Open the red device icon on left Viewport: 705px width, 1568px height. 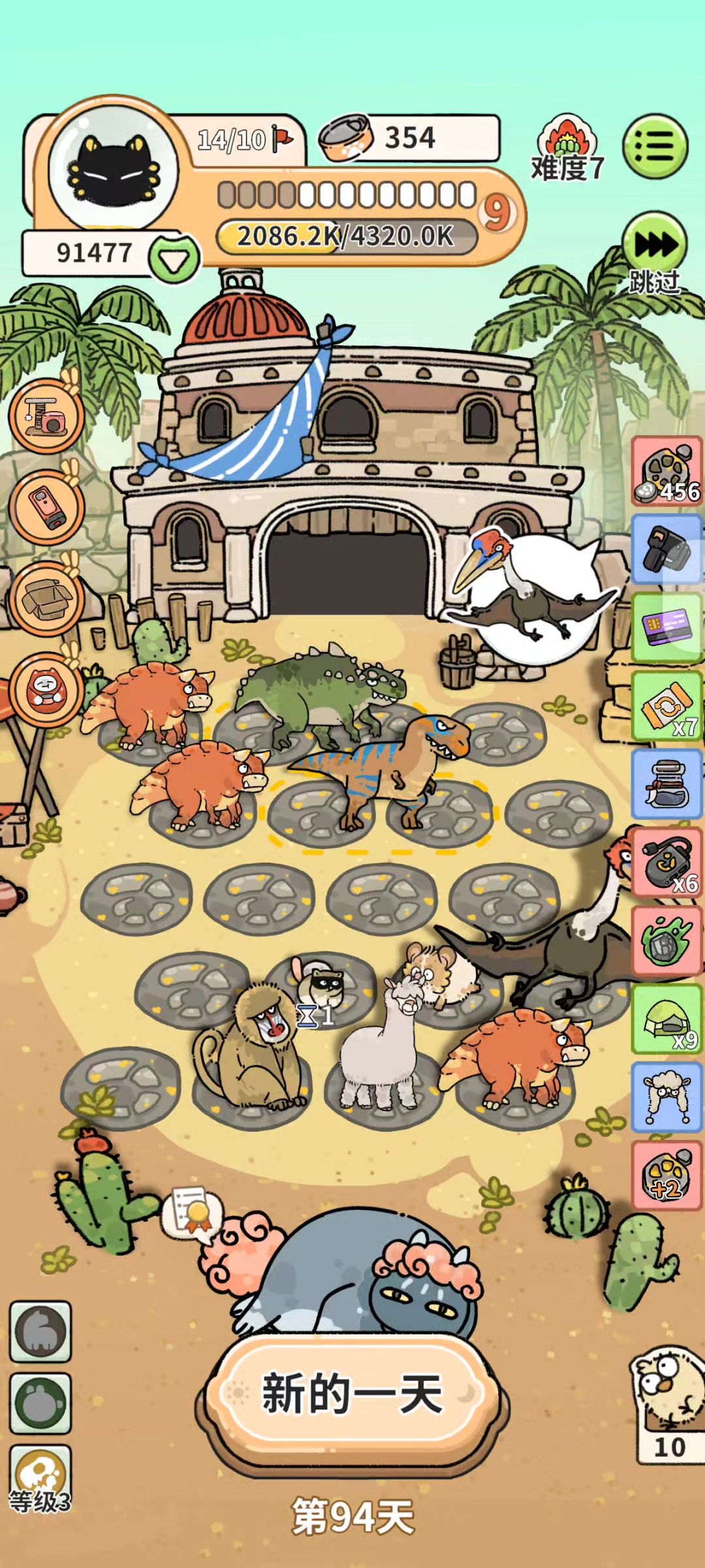coord(46,508)
